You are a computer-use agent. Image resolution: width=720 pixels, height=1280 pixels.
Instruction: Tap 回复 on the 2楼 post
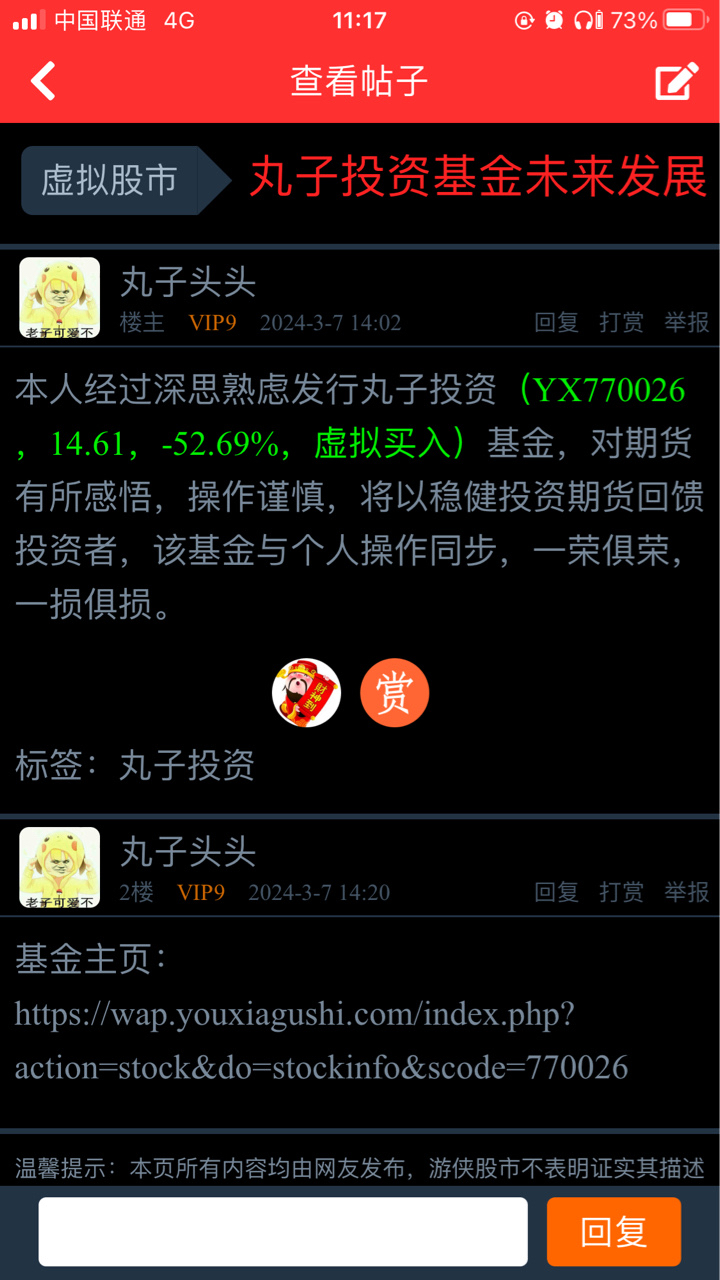pos(557,892)
